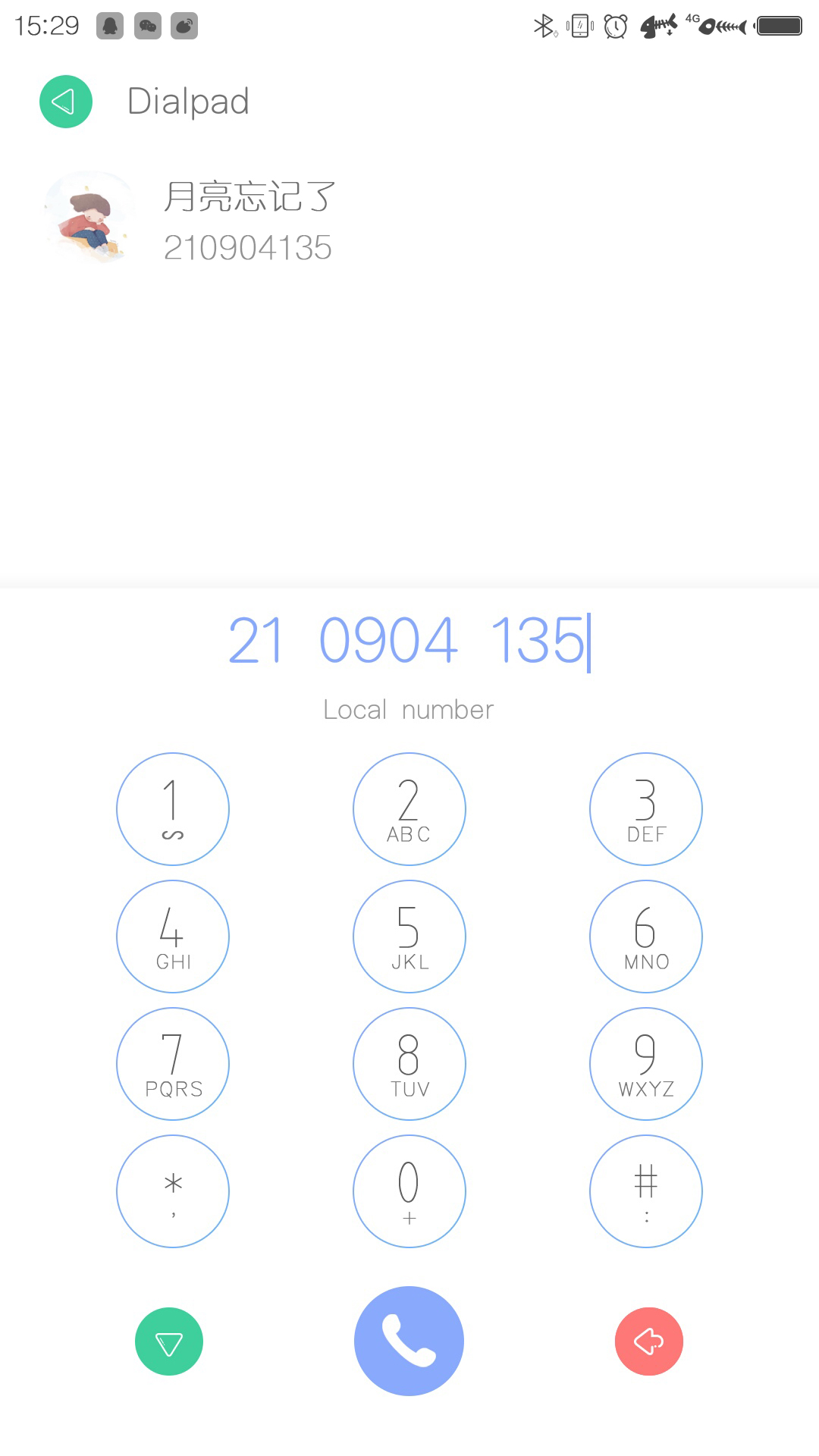
Task: Hit the 9 WXYZ key
Action: pos(646,1064)
